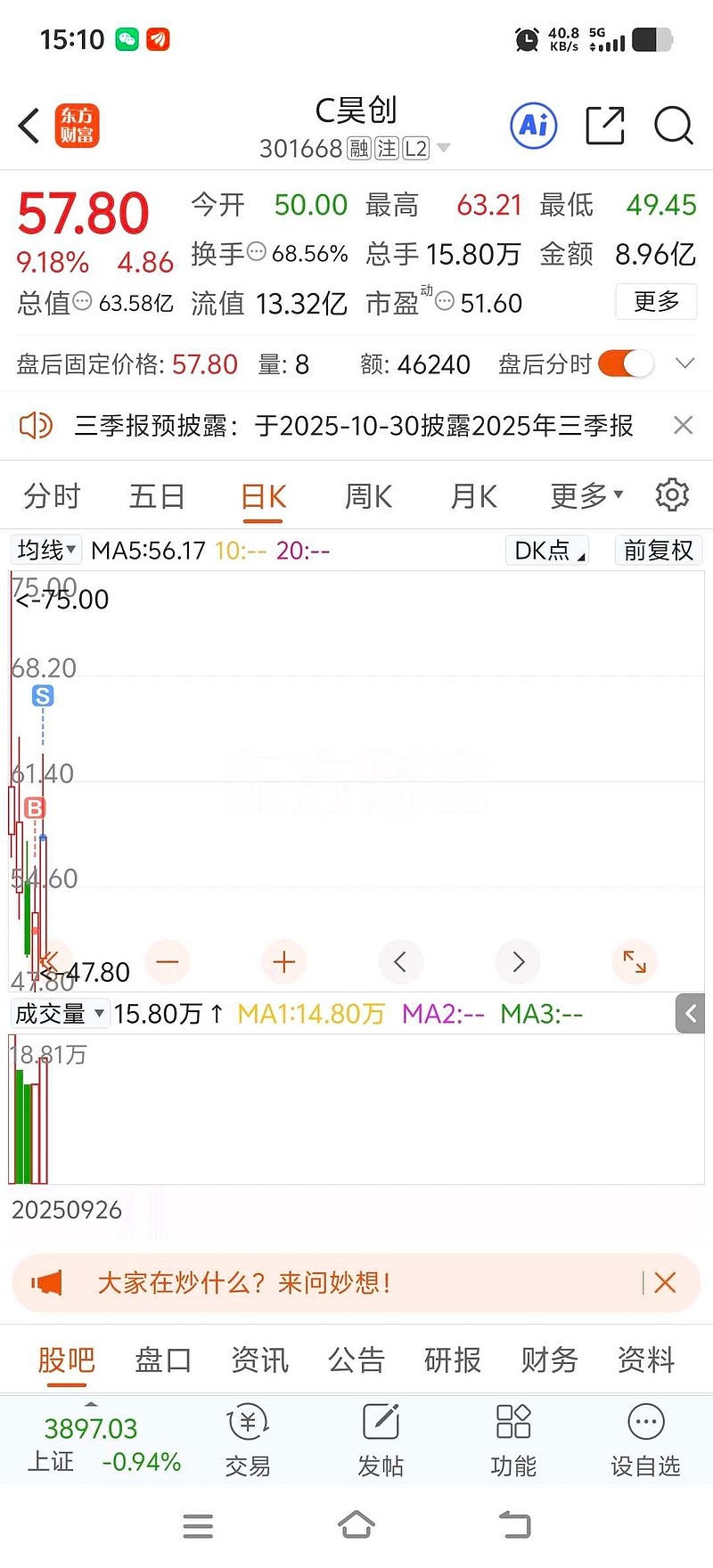Switch to the 周K chart tab
The width and height of the screenshot is (713, 1568).
coord(368,495)
